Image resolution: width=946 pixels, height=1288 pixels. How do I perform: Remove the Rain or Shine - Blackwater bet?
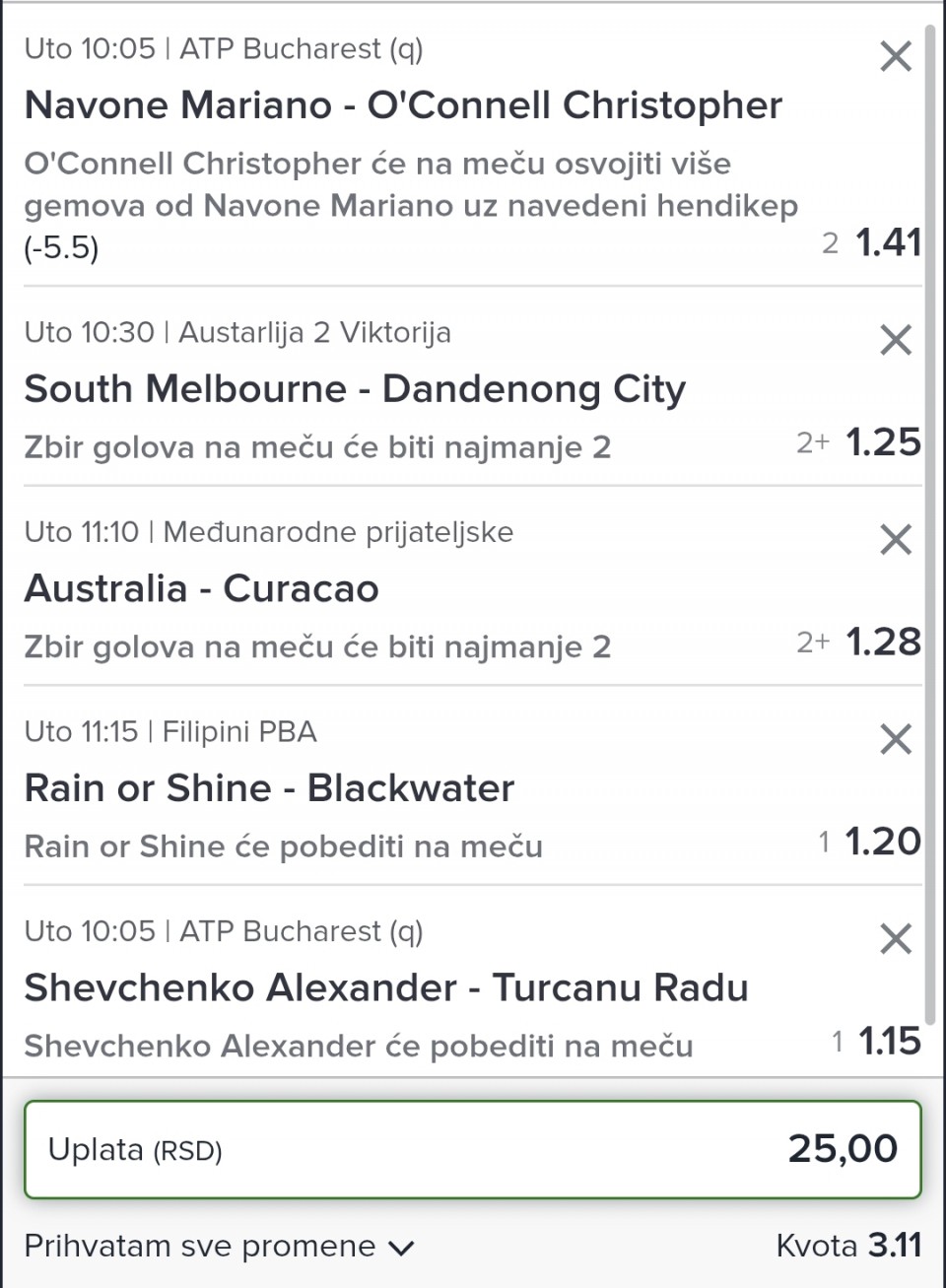(x=895, y=739)
